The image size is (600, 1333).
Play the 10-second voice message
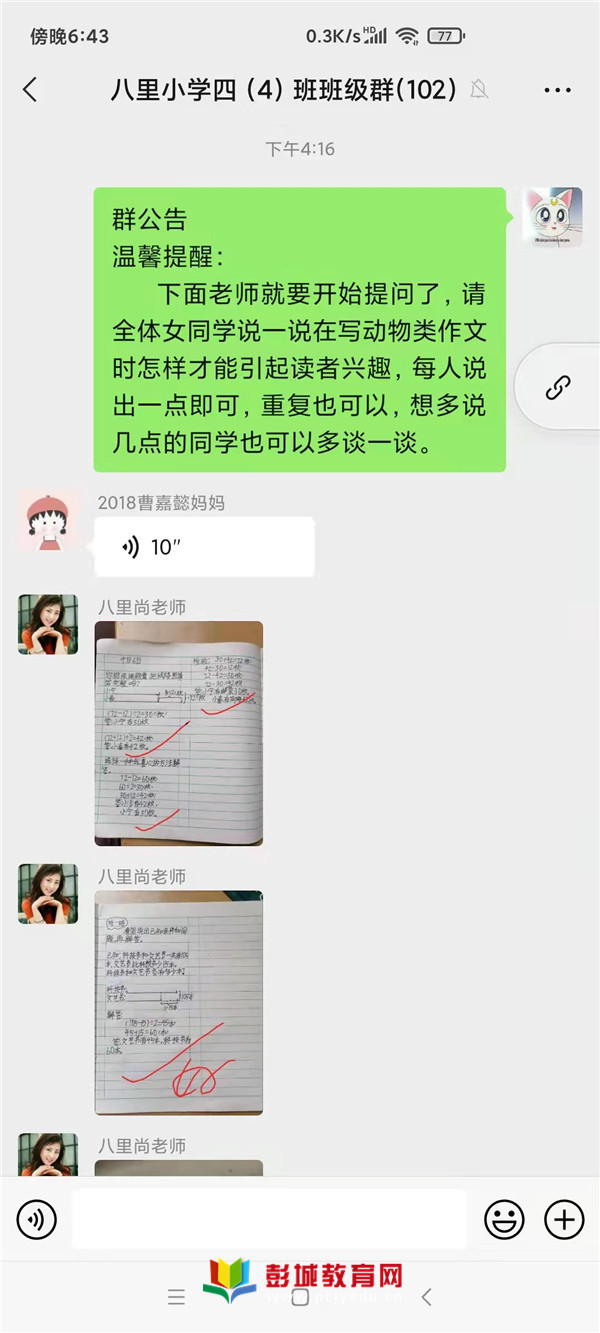[x=204, y=547]
